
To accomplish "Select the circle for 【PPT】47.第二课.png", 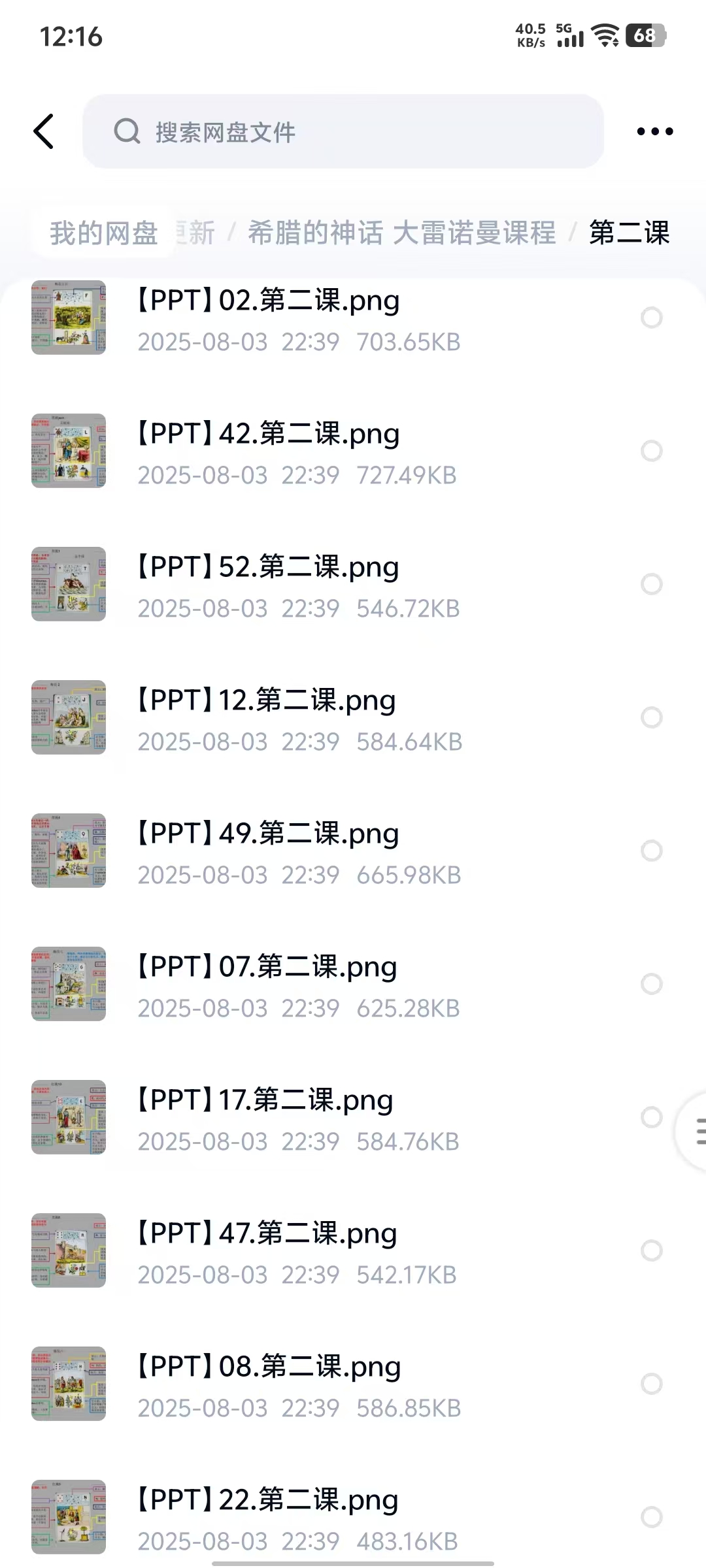I will pyautogui.click(x=651, y=1250).
